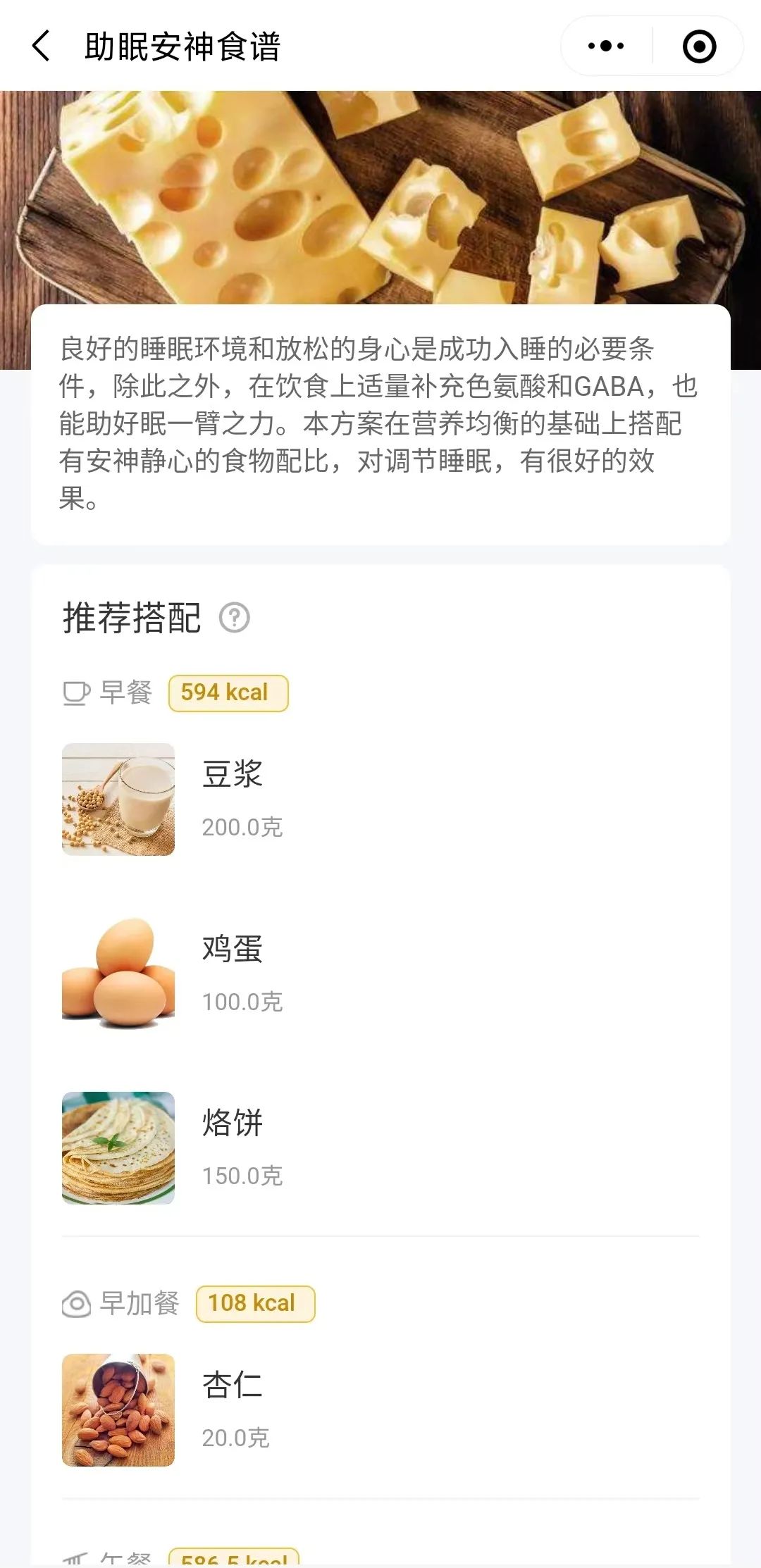Open the 豆浆 food item
The image size is (761, 1568).
coord(233,799)
